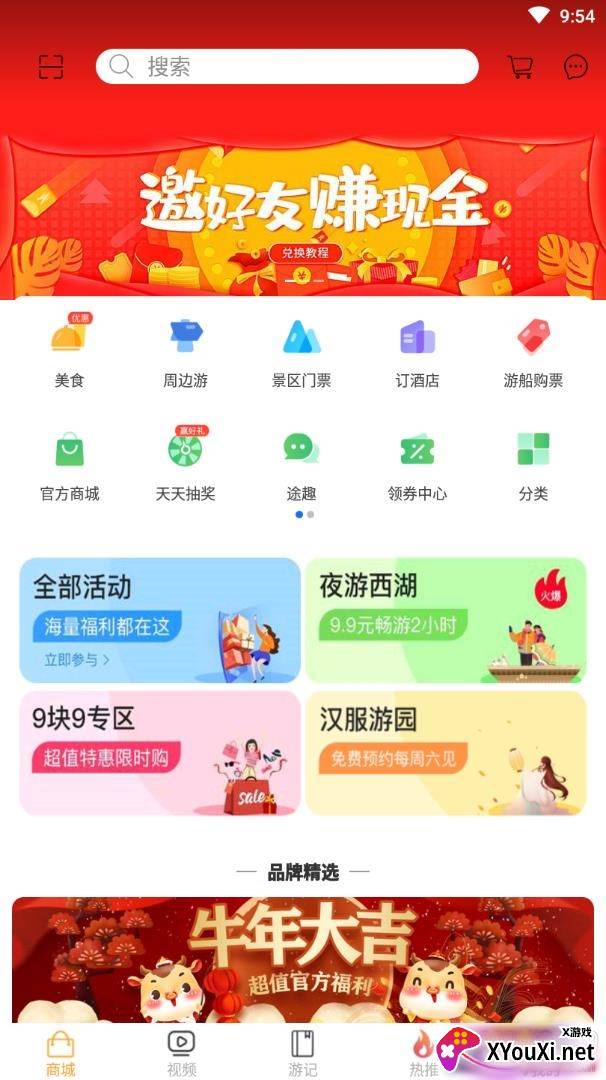Screen dimensions: 606x1080
Task: Open the 美食 category
Action: [x=69, y=352]
